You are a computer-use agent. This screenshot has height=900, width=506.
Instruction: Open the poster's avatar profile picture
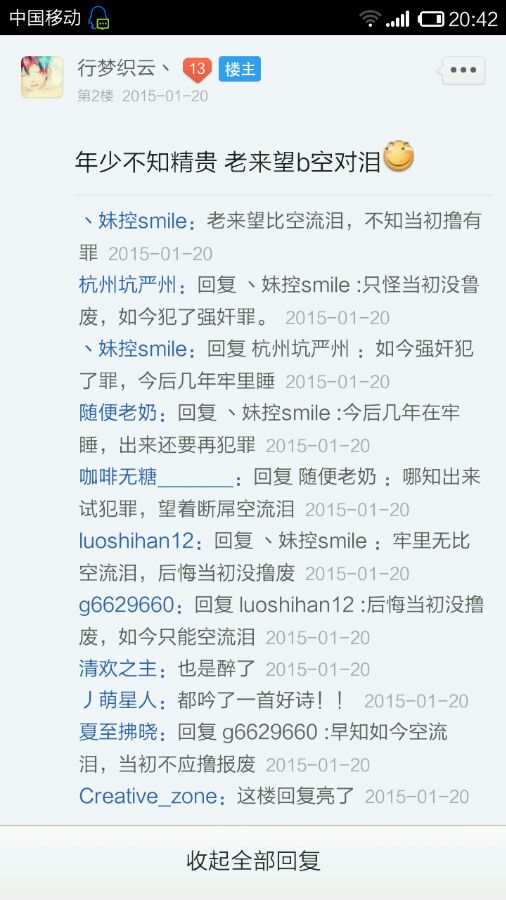[42, 77]
